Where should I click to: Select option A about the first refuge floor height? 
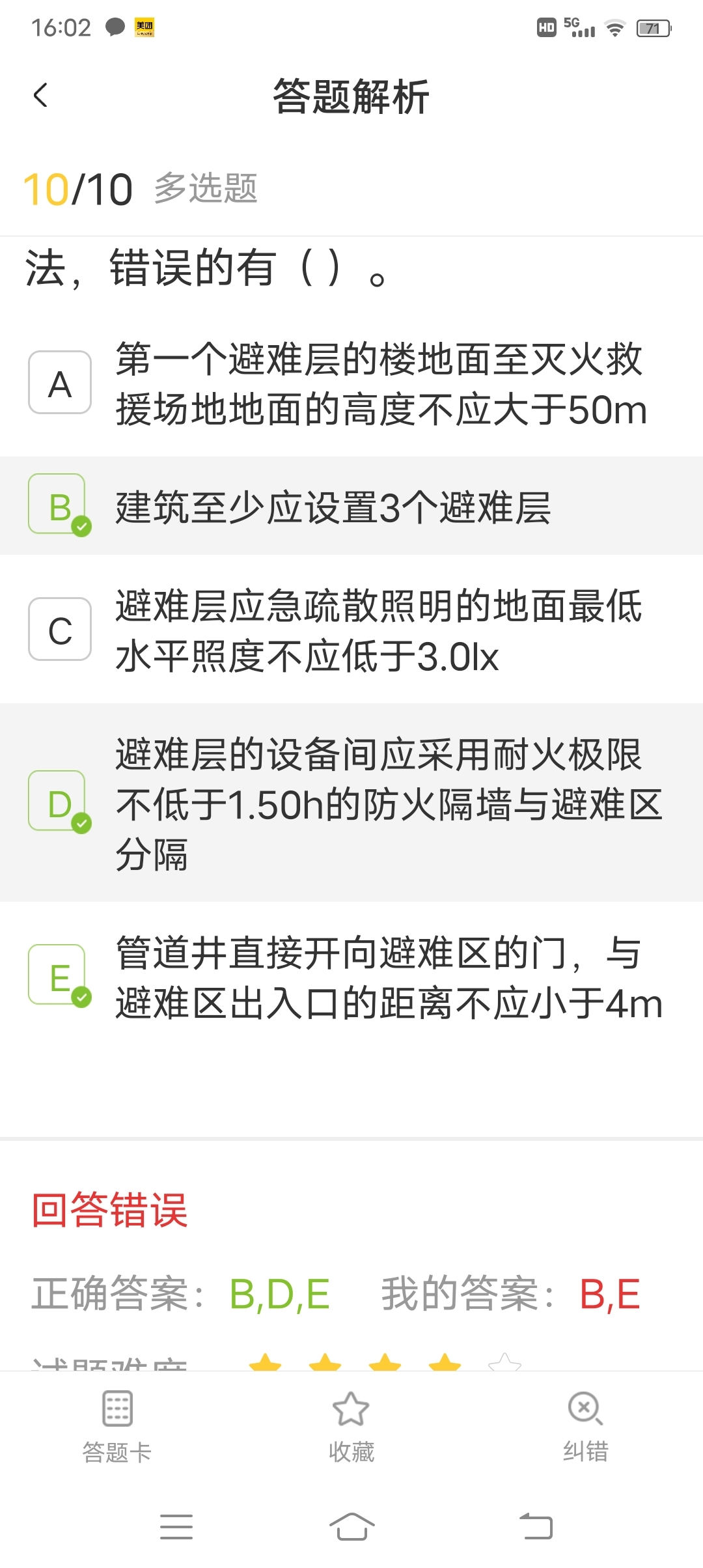point(351,383)
